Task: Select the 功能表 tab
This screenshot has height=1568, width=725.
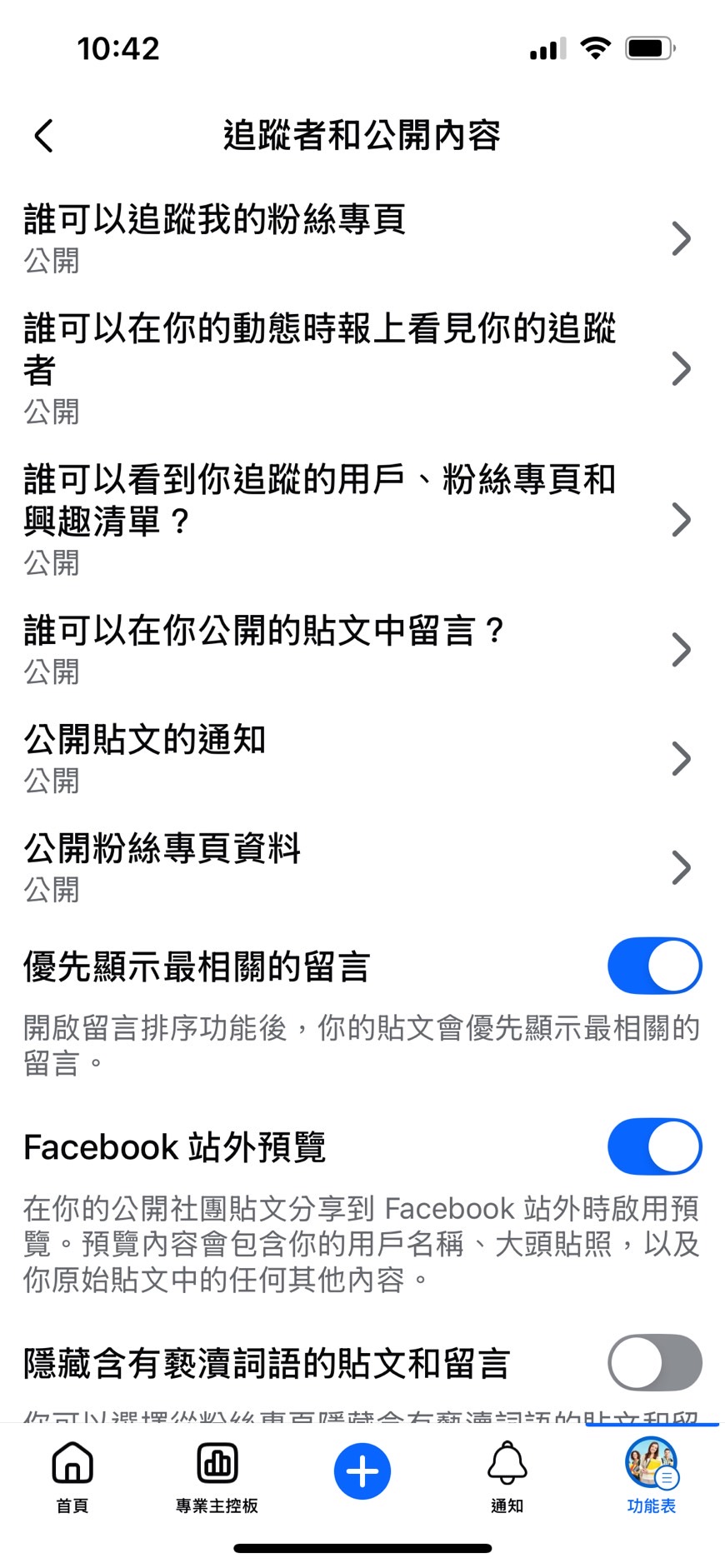Action: tap(652, 1476)
